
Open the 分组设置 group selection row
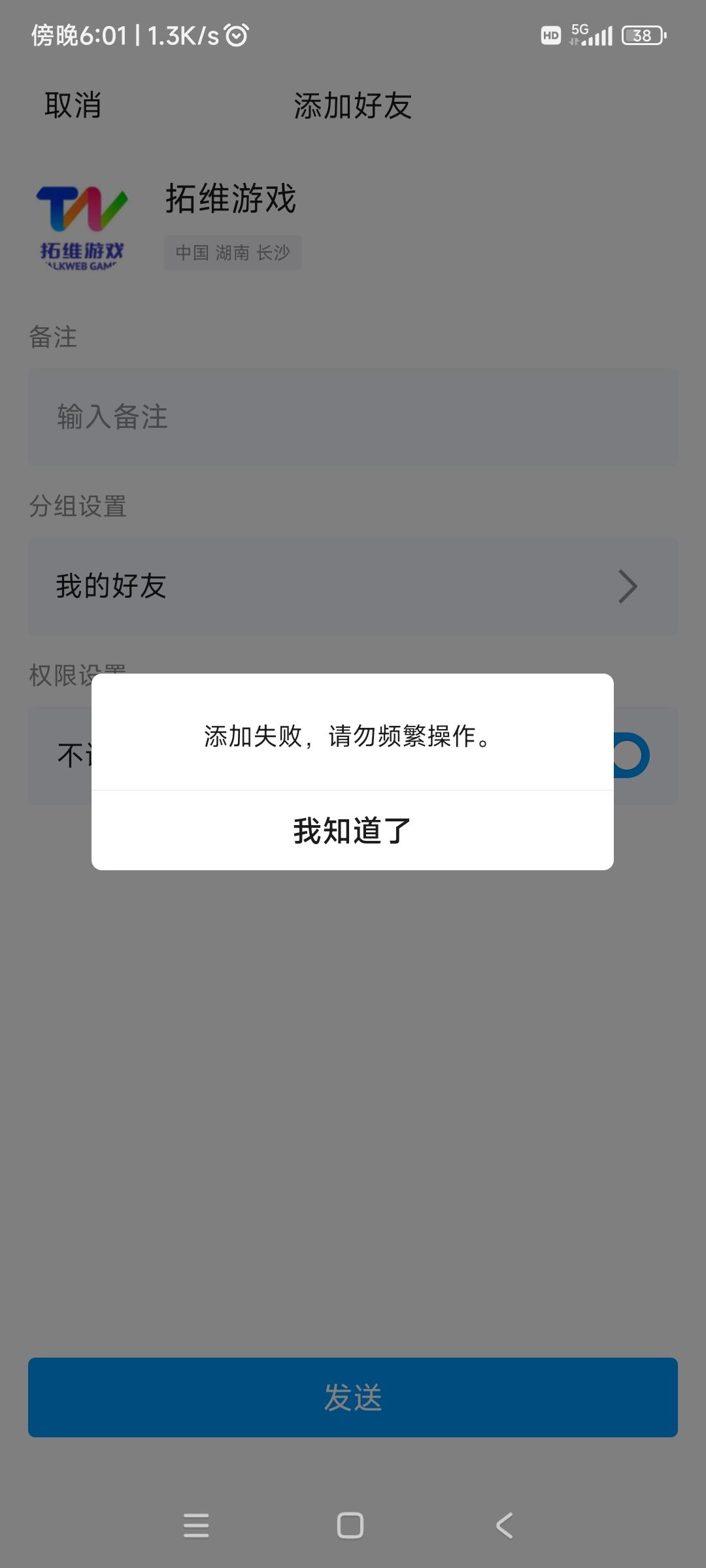click(x=353, y=586)
